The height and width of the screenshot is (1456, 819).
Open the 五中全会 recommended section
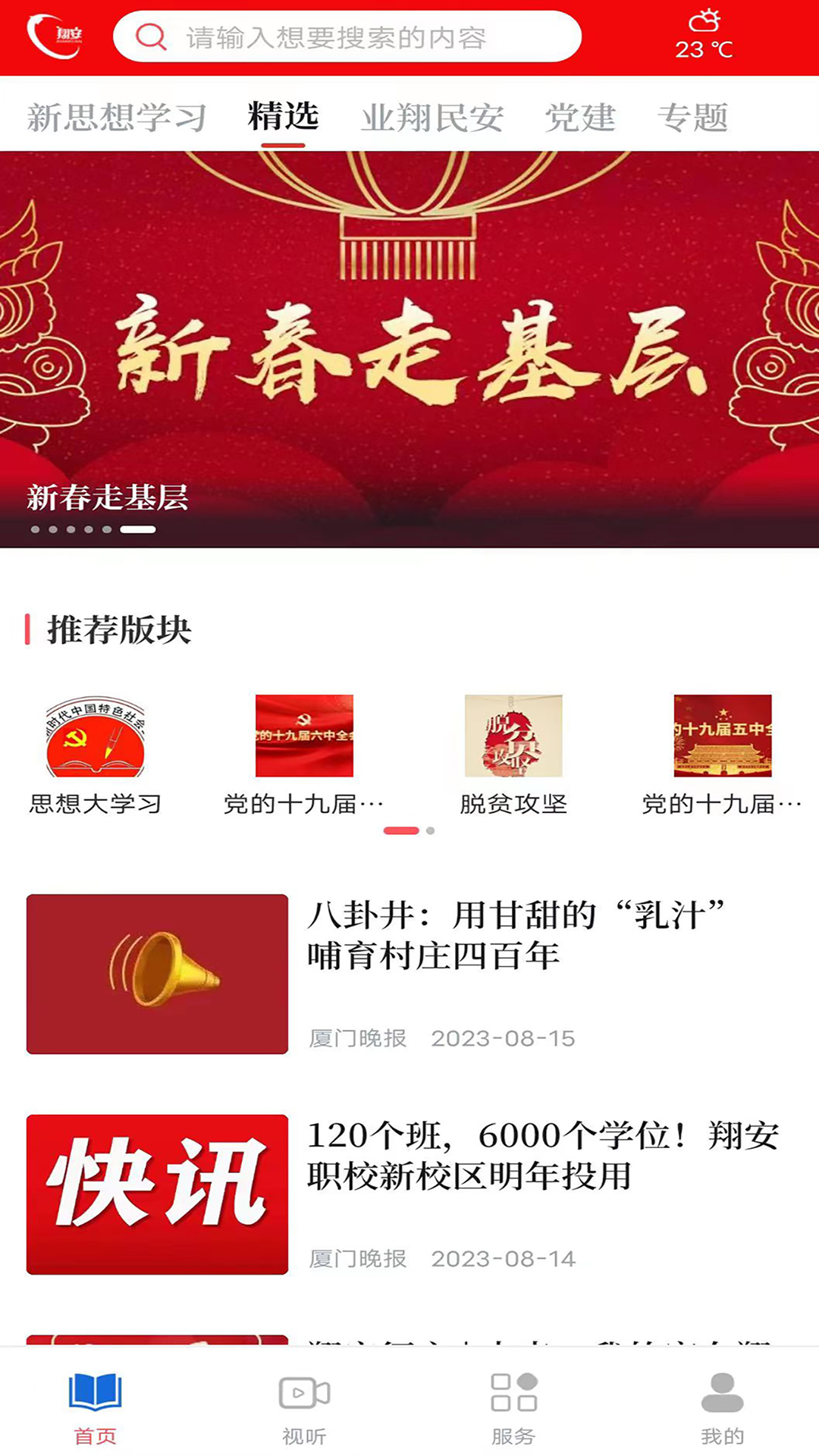click(x=723, y=753)
